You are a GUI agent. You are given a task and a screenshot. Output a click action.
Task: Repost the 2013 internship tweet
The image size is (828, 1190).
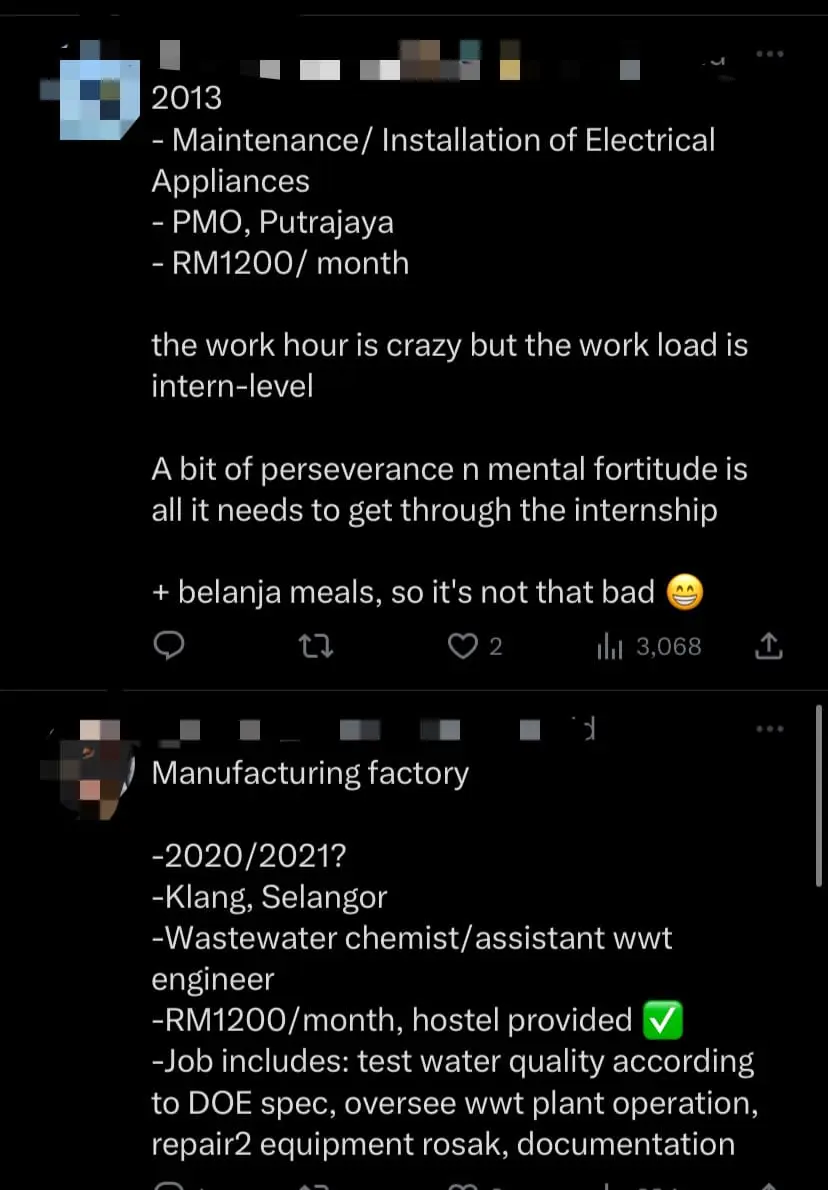point(316,646)
